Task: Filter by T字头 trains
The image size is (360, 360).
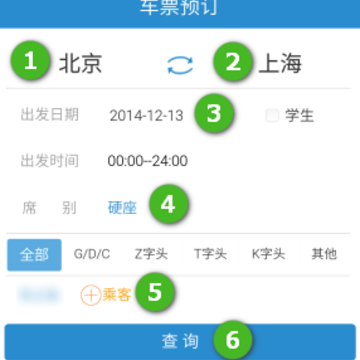Action: point(210,254)
